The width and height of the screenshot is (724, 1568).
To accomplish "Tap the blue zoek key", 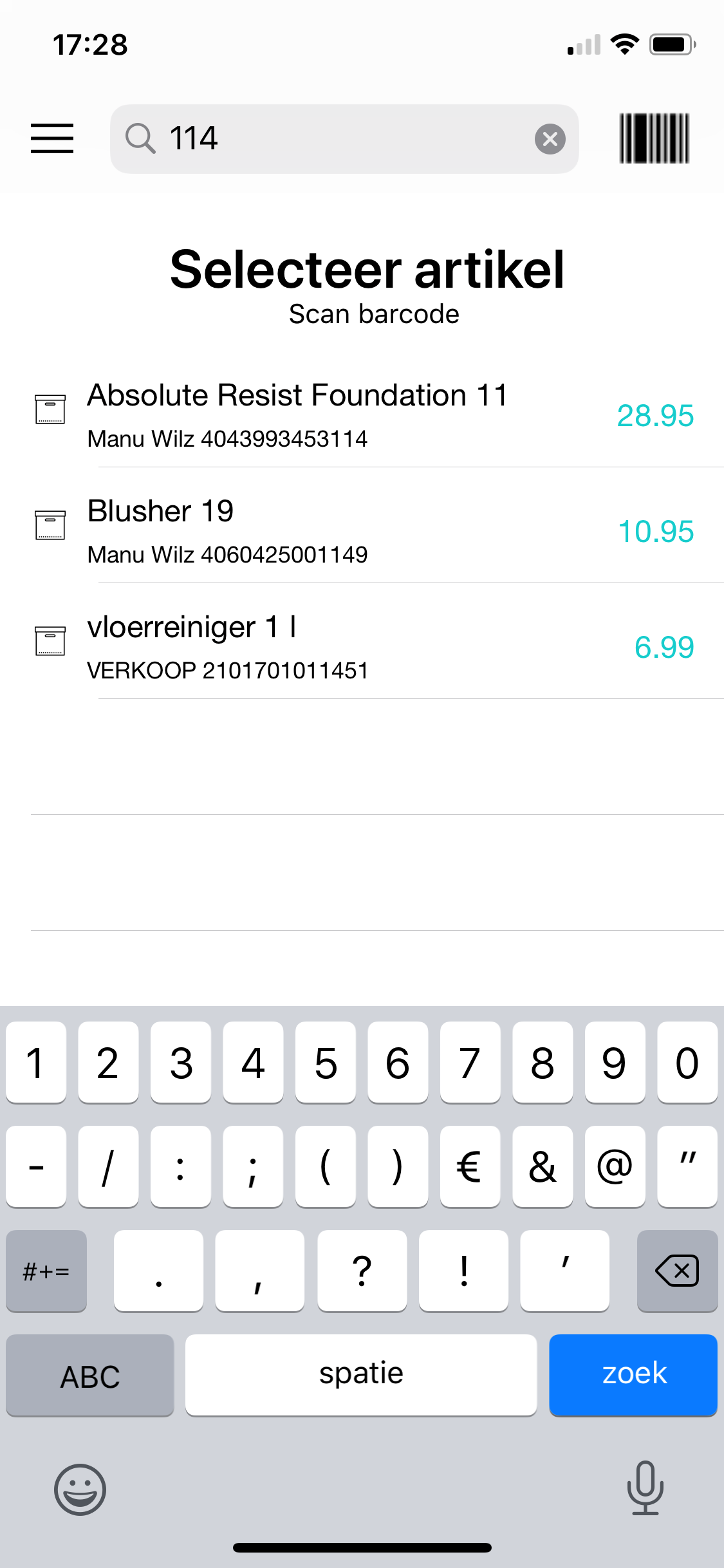I will click(633, 1374).
